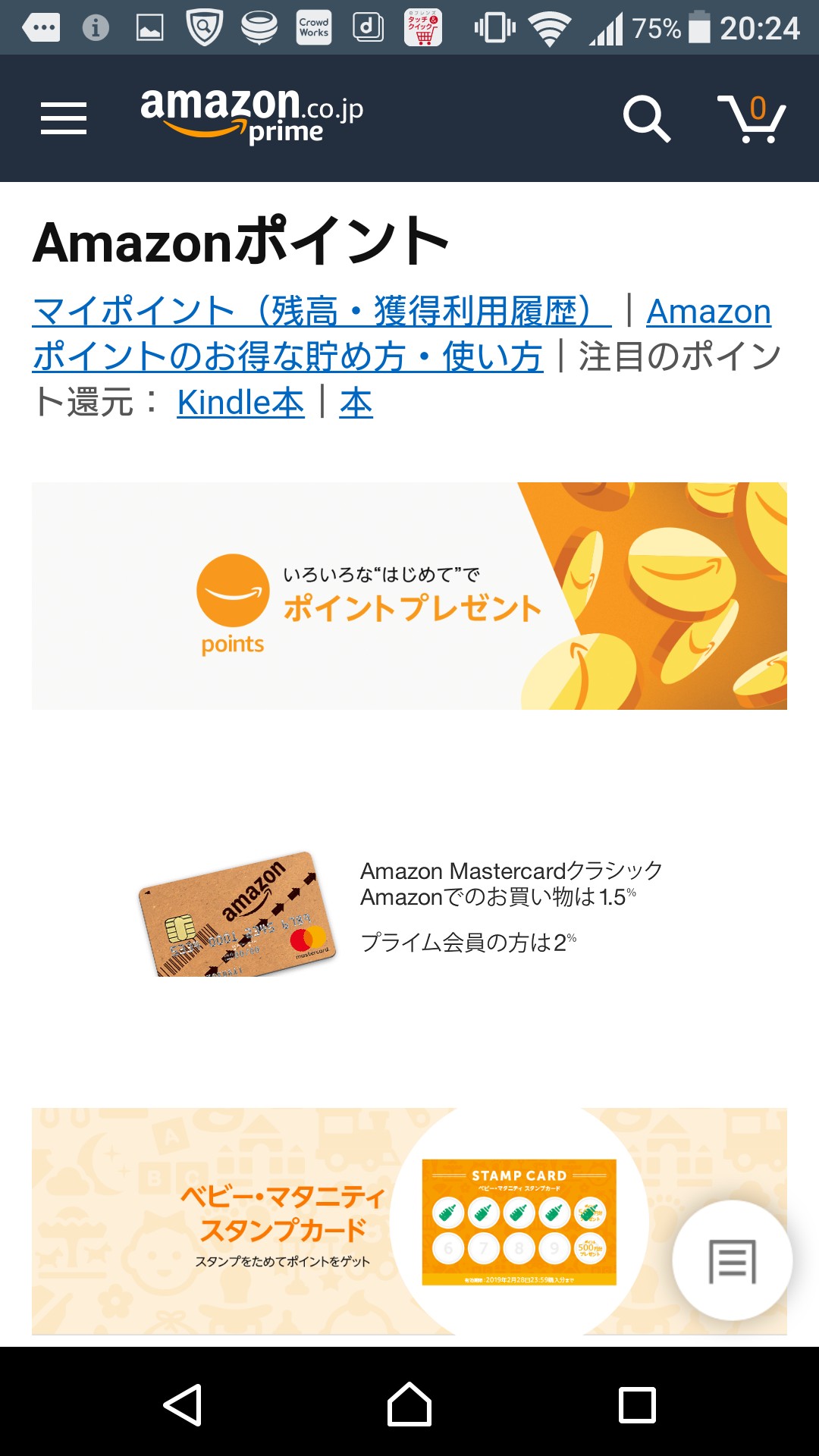Tap the system home button
Viewport: 819px width, 1456px height.
pos(409,1404)
